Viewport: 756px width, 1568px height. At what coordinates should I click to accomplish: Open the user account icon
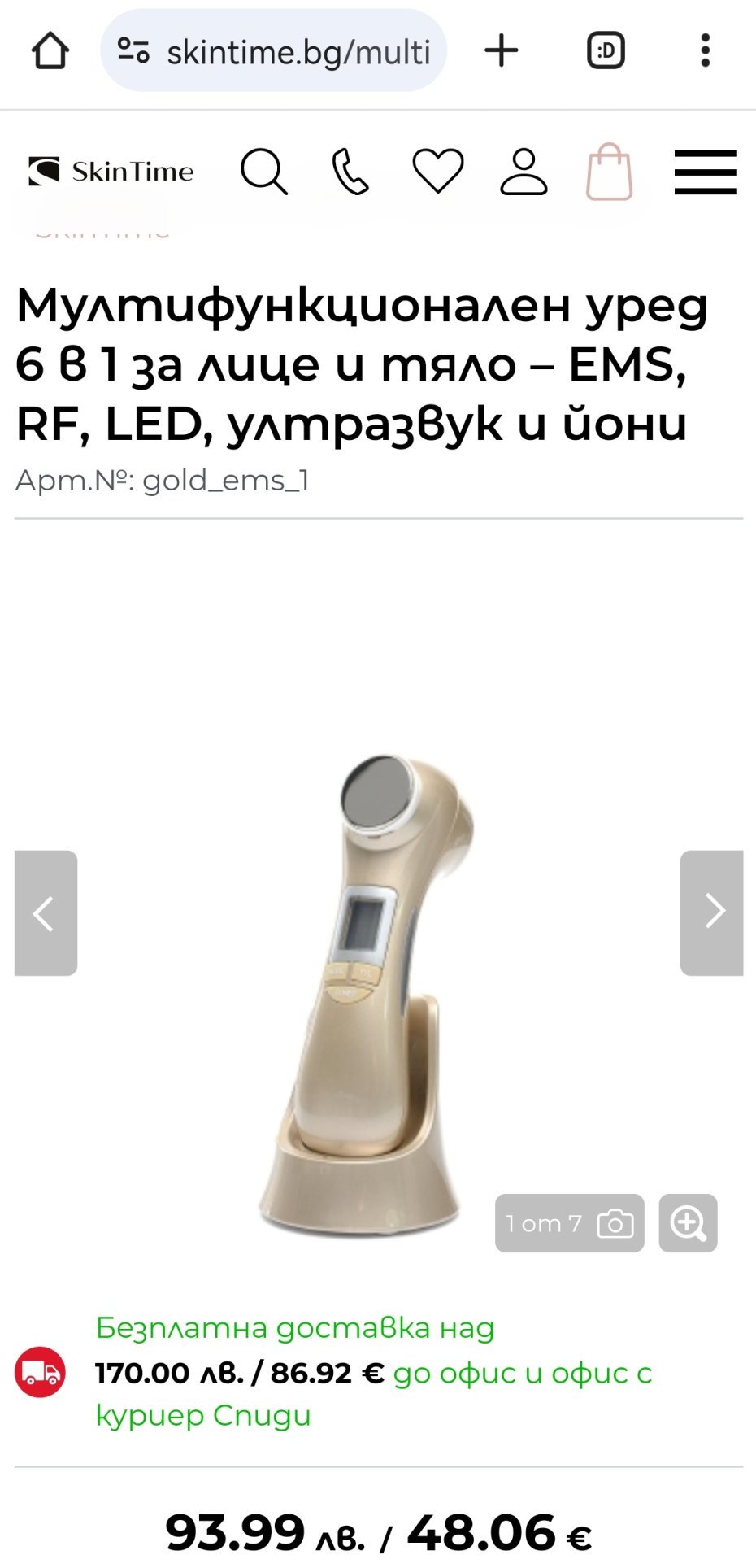tap(524, 172)
